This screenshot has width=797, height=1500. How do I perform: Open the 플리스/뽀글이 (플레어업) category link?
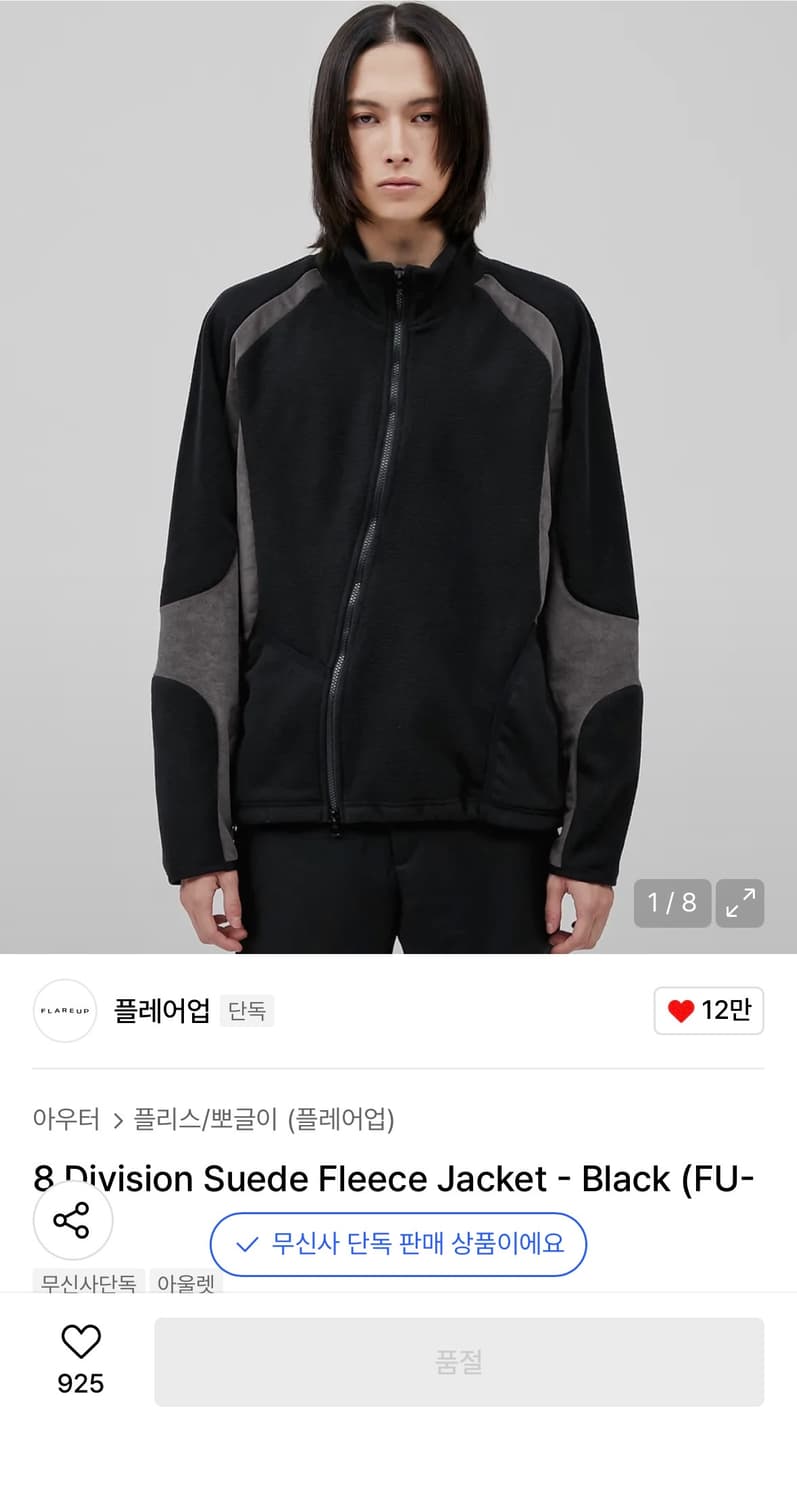[x=264, y=1121]
